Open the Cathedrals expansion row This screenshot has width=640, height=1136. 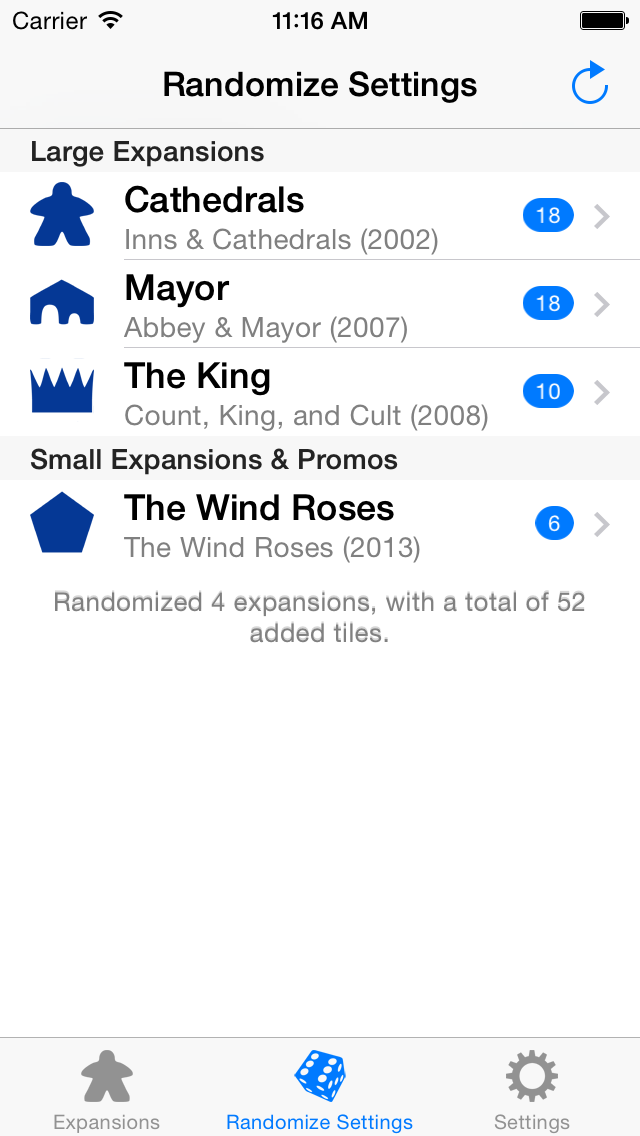click(x=320, y=216)
